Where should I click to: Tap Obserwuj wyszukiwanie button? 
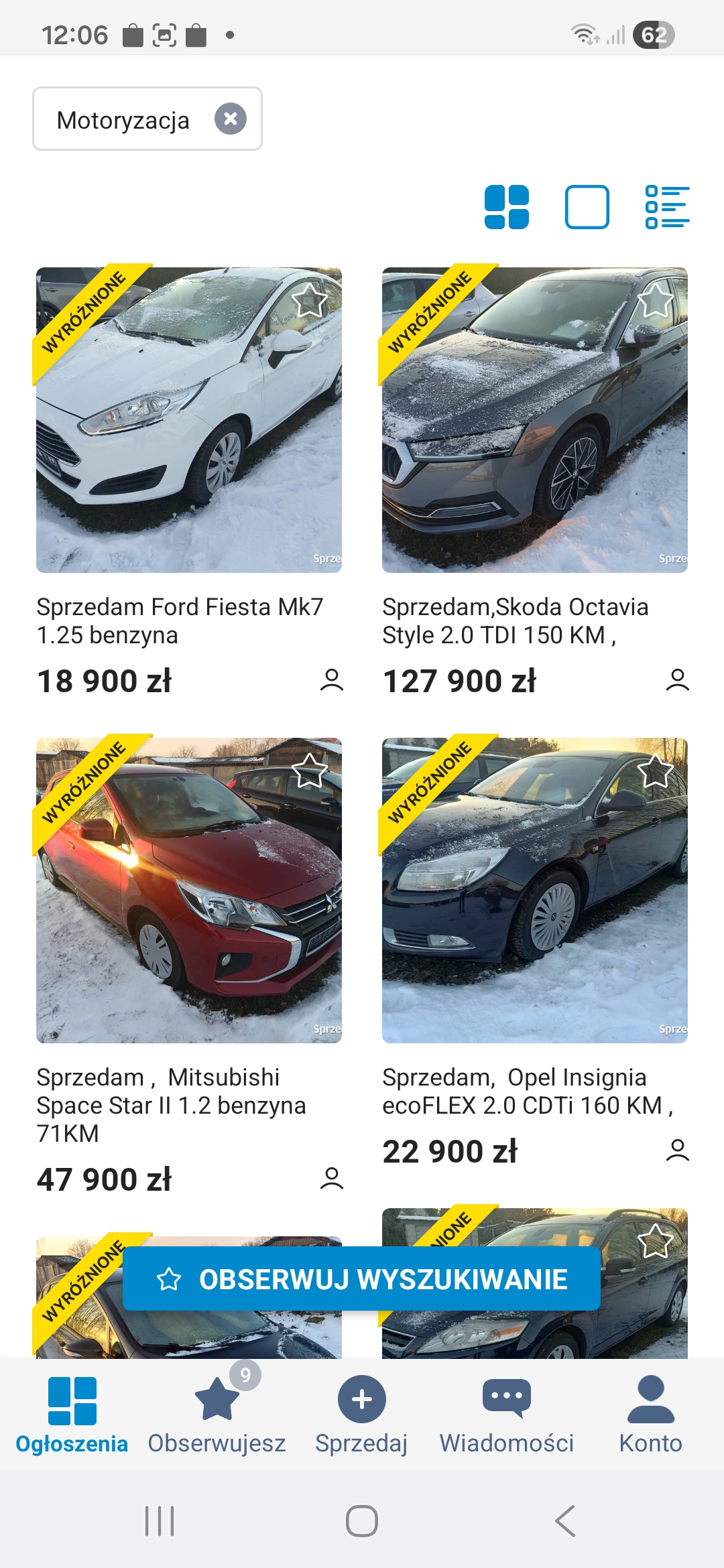(361, 1279)
